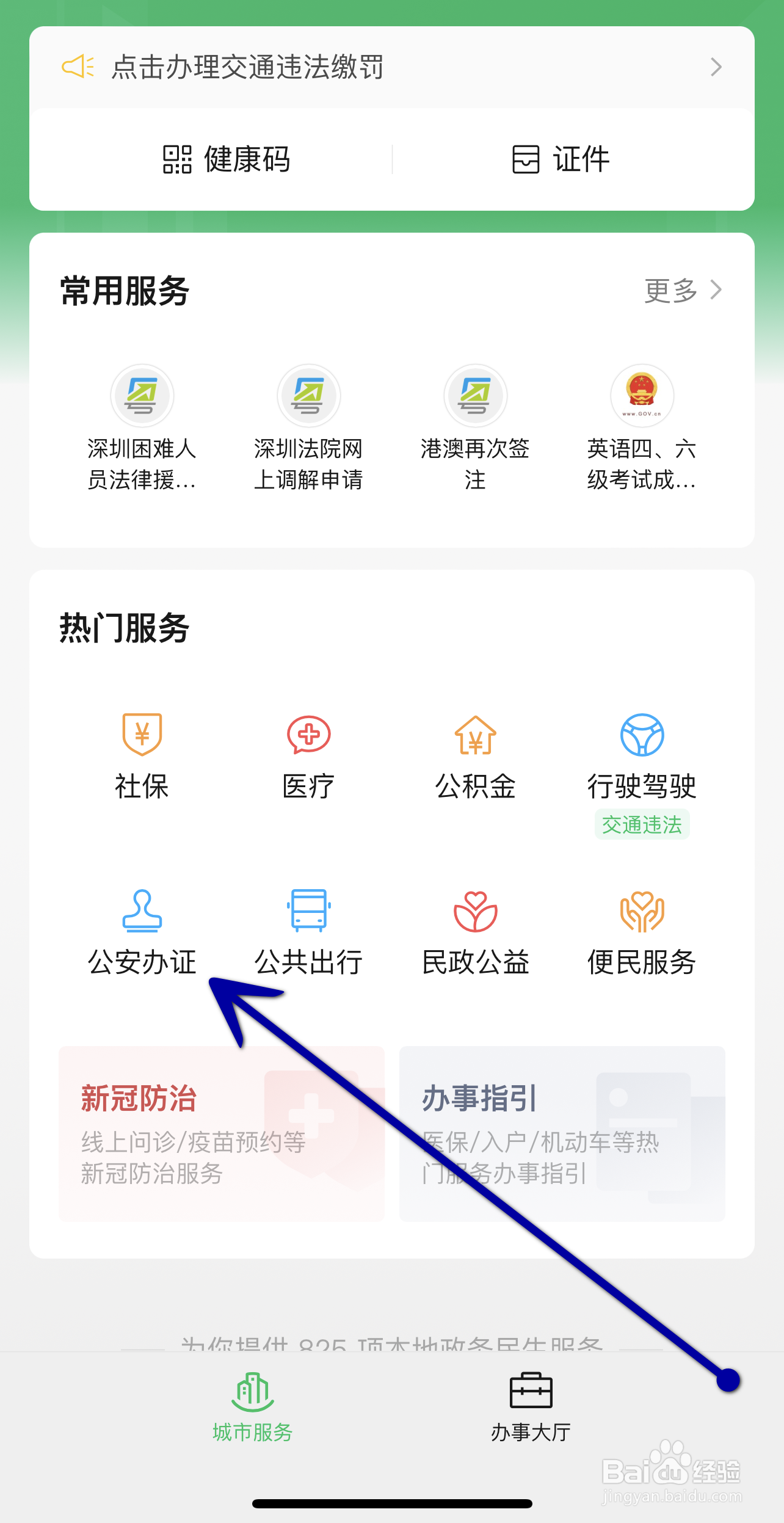
Task: Open the traffic violation payment announcement chevron
Action: (716, 67)
